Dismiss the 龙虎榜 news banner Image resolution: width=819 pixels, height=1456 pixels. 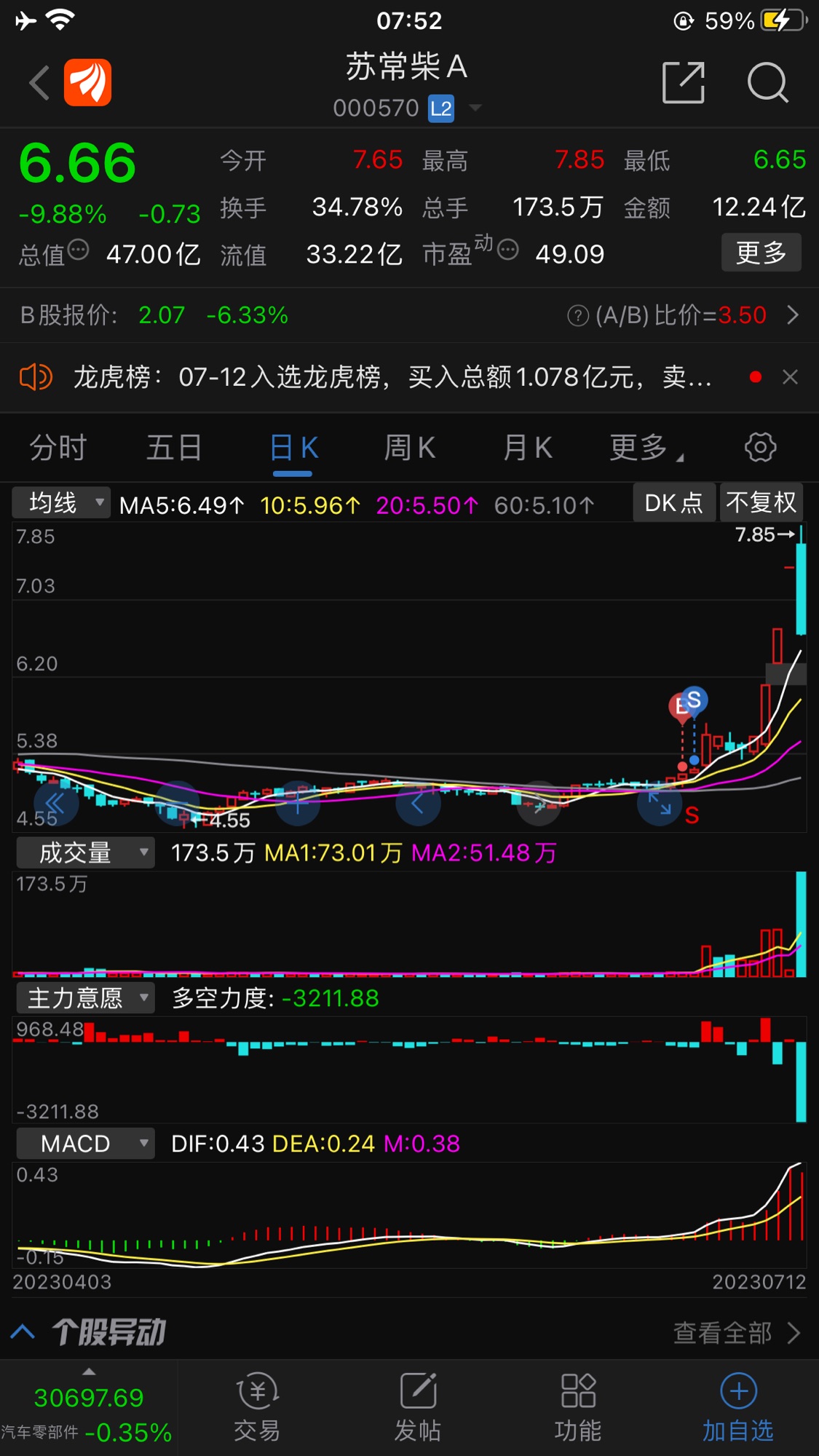click(790, 377)
